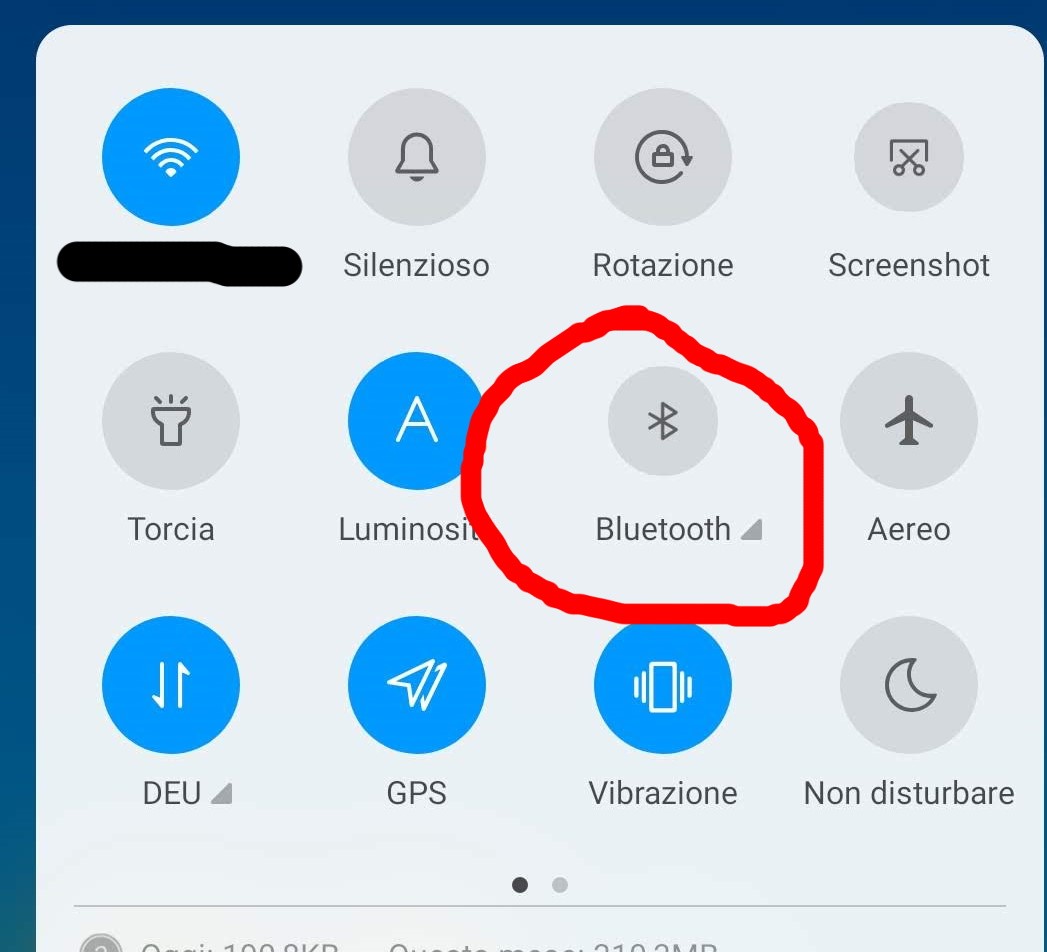The image size is (1047, 952).
Task: Turn off GPS location
Action: click(x=416, y=685)
